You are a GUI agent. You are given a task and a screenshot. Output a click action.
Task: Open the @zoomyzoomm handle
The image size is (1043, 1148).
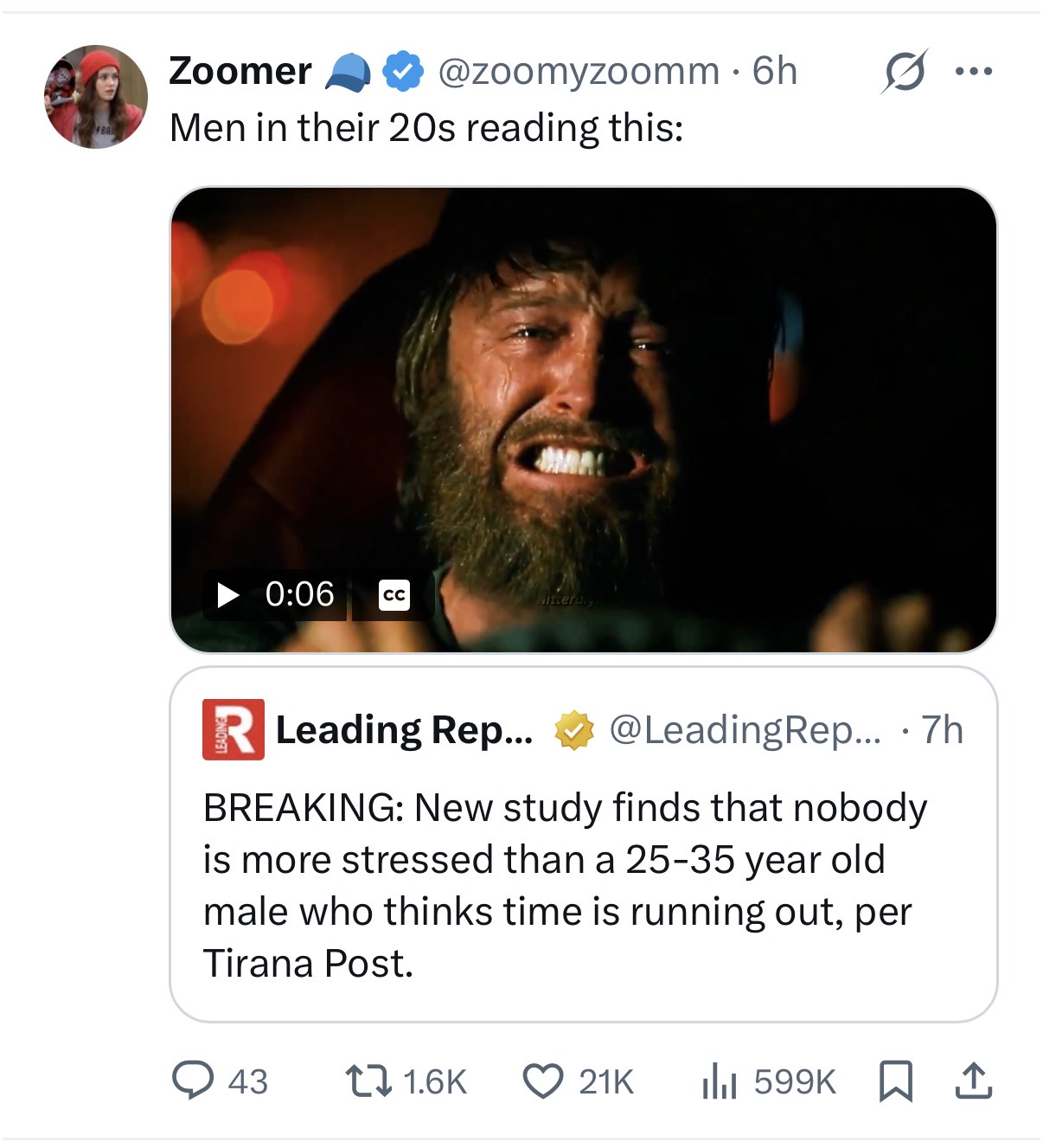pyautogui.click(x=579, y=71)
